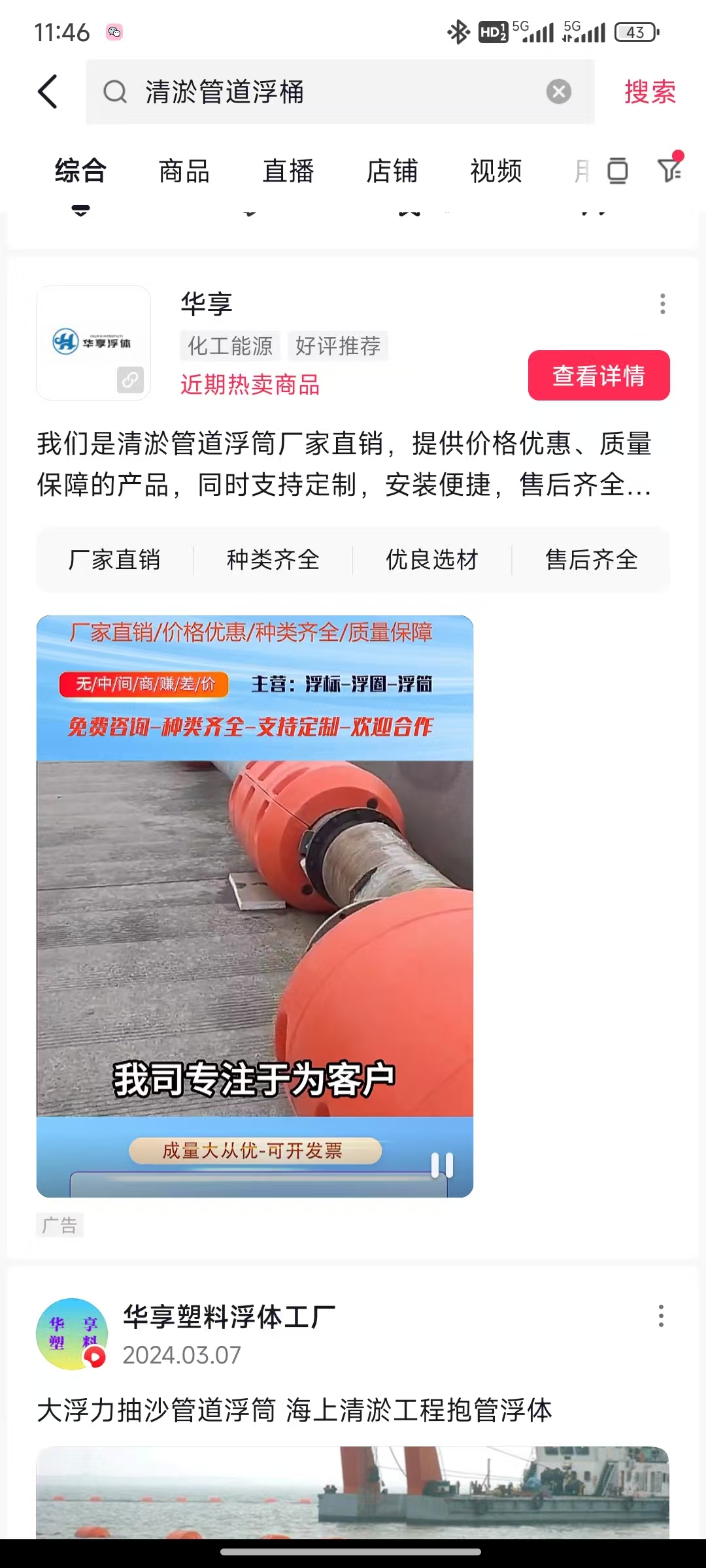Open the 华享塑料浮体工厂 profile avatar
This screenshot has height=1568, width=706.
[72, 1334]
